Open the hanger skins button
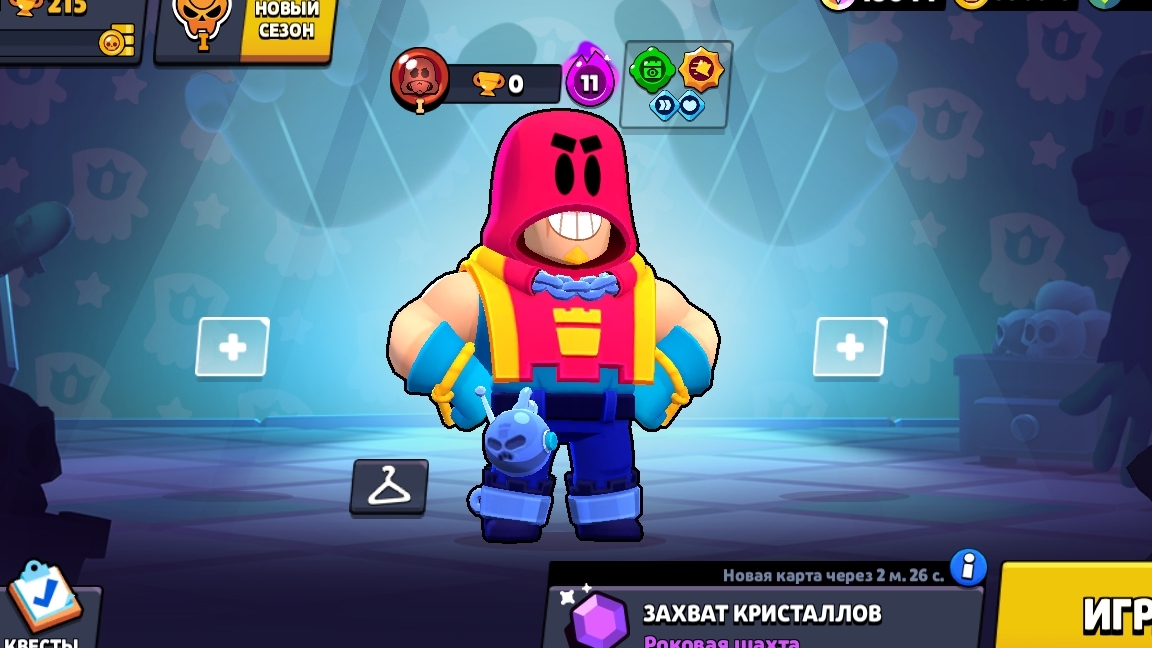Screen dimensions: 1152x648 (389, 486)
